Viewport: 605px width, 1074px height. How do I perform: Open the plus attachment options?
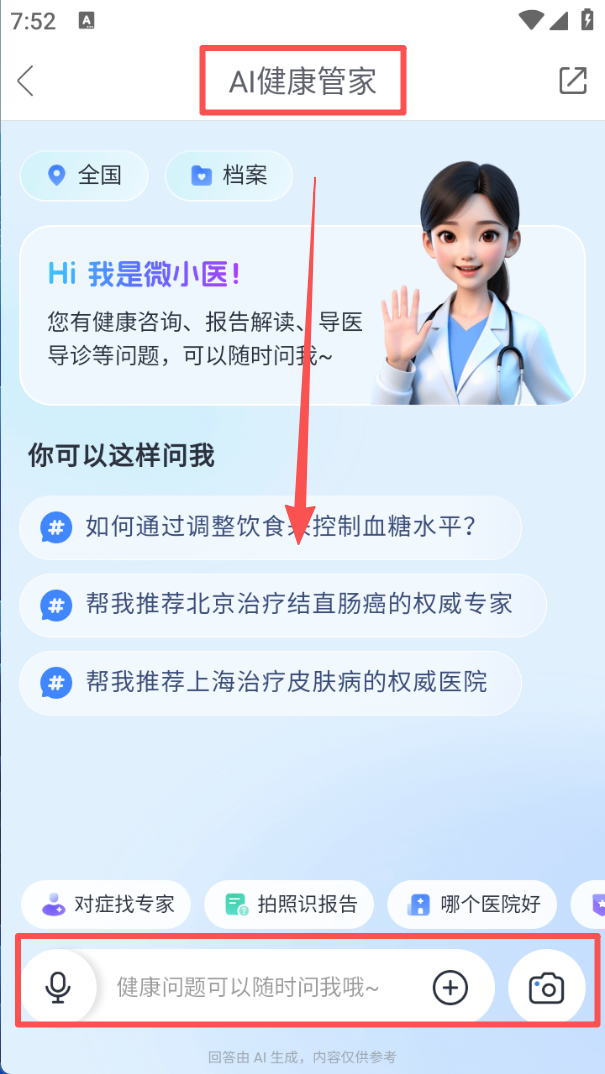point(450,988)
